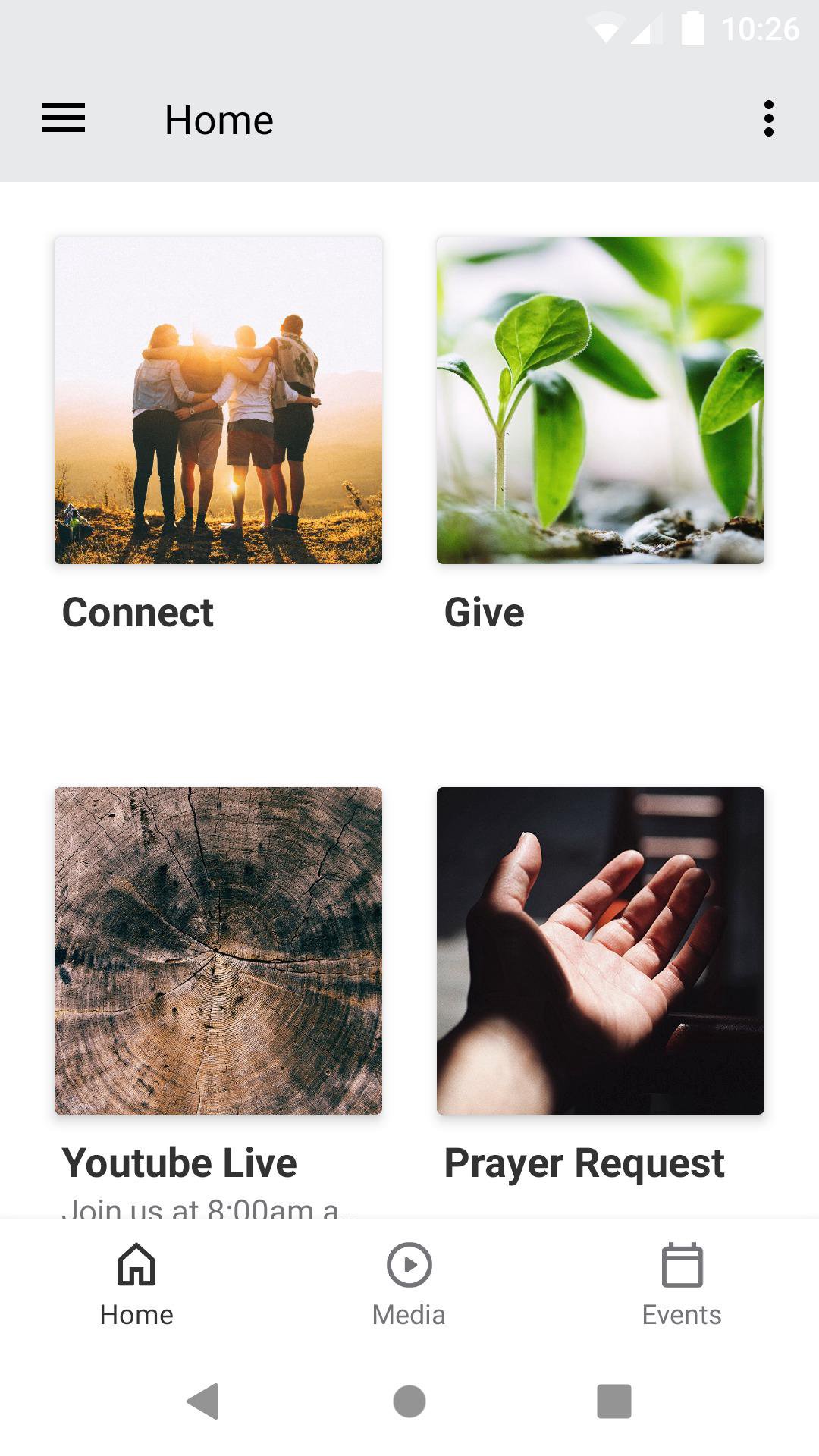Open the overflow menu
The height and width of the screenshot is (1456, 819).
point(768,118)
